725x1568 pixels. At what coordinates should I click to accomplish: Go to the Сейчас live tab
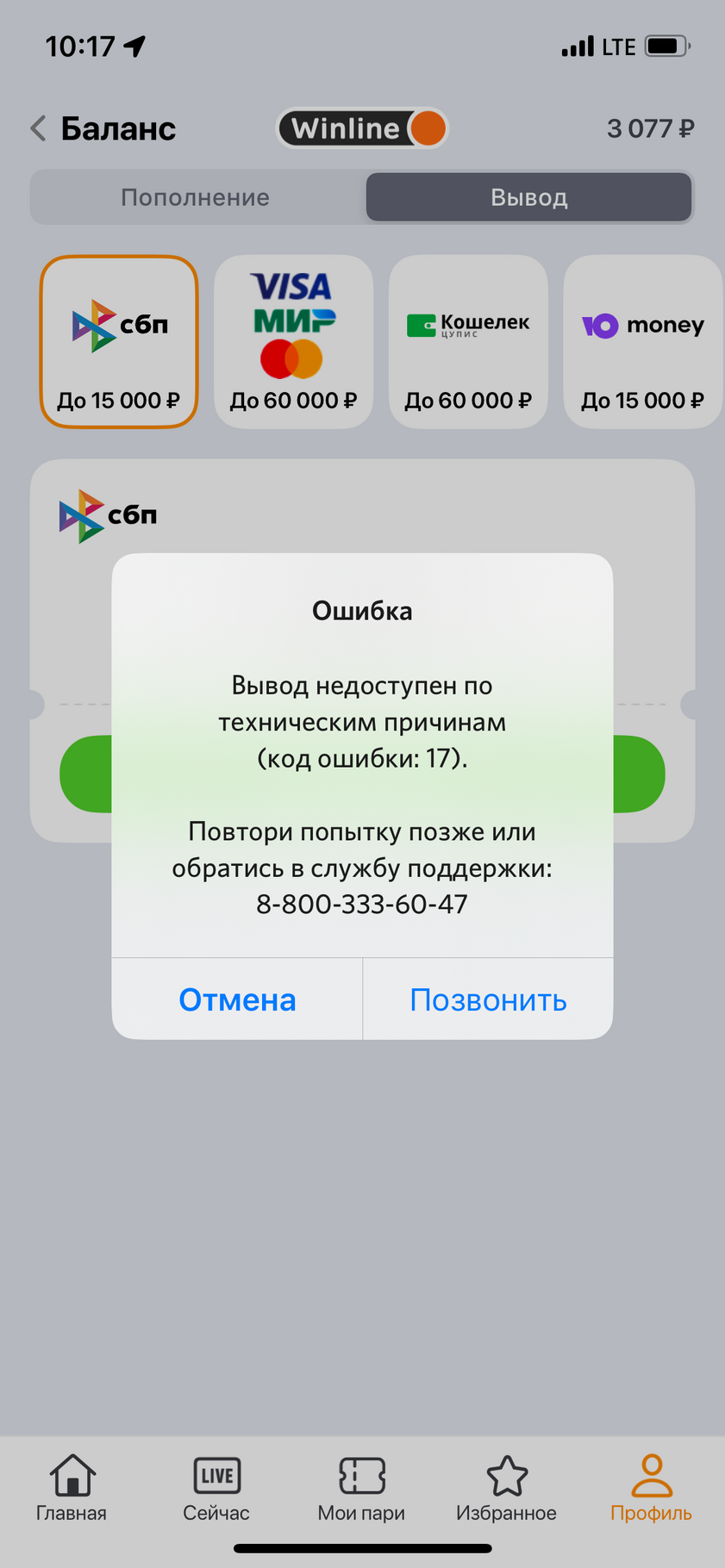pyautogui.click(x=216, y=1488)
